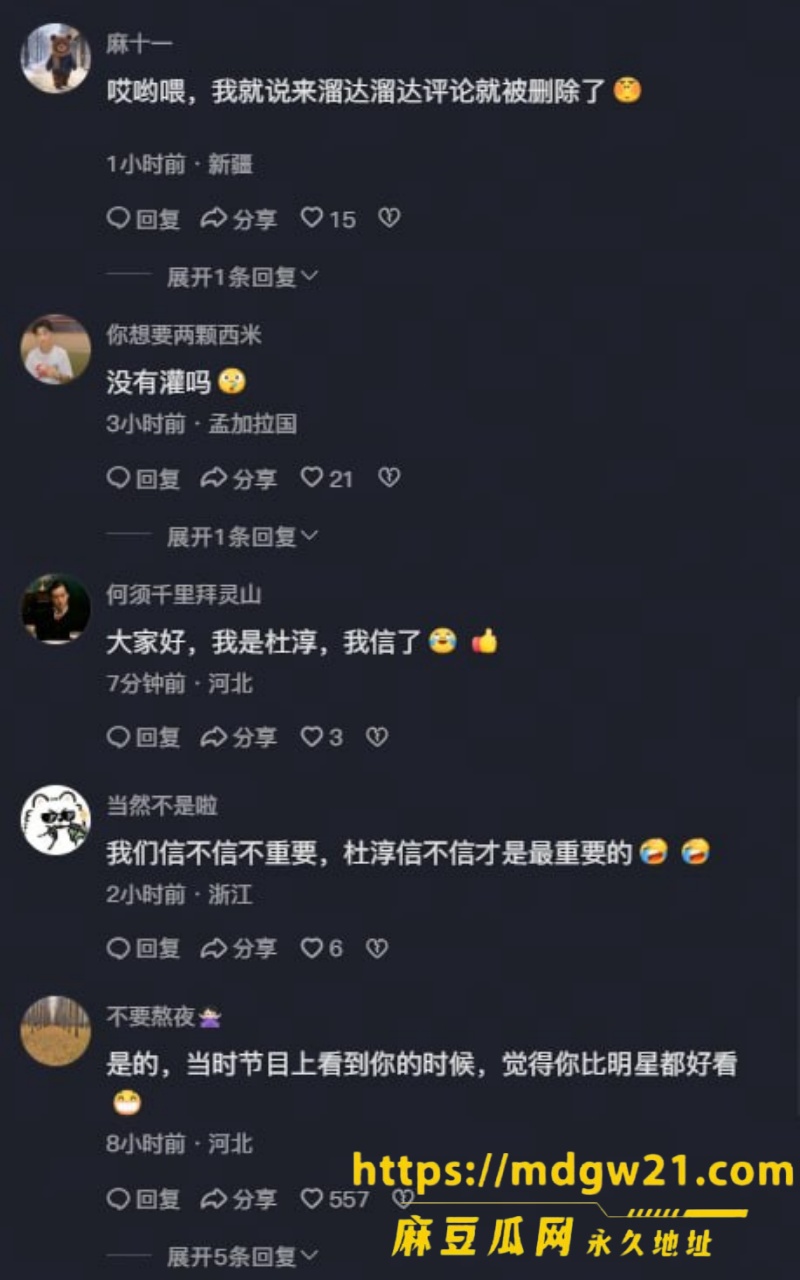Reply to 麻十一's comment
Image resolution: width=800 pixels, height=1280 pixels.
(143, 218)
